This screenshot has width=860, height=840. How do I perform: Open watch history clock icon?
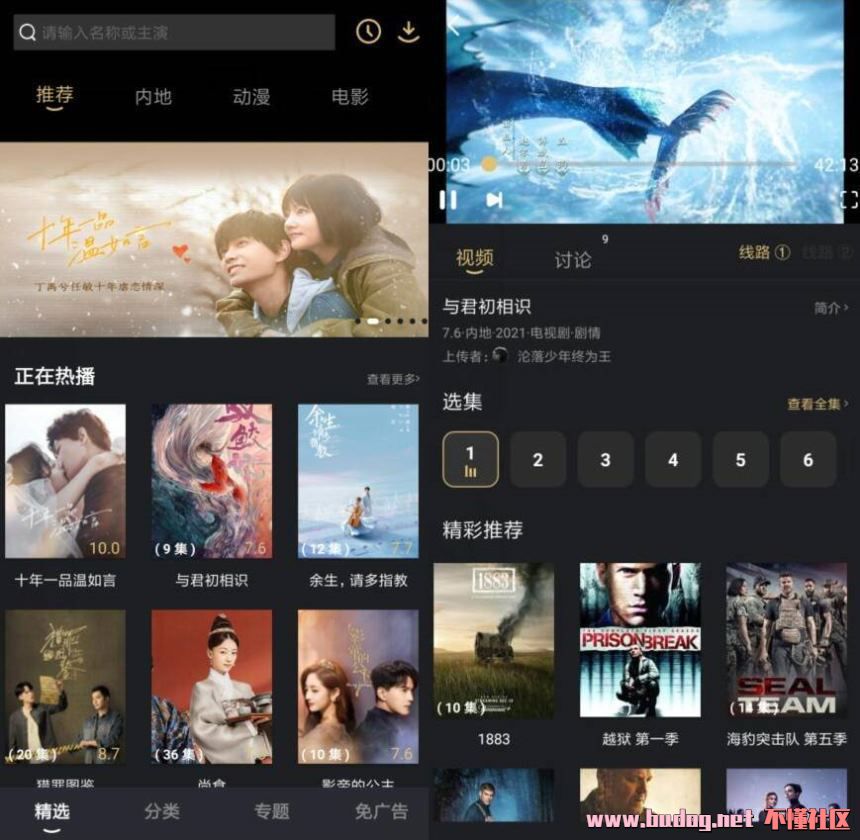[369, 32]
